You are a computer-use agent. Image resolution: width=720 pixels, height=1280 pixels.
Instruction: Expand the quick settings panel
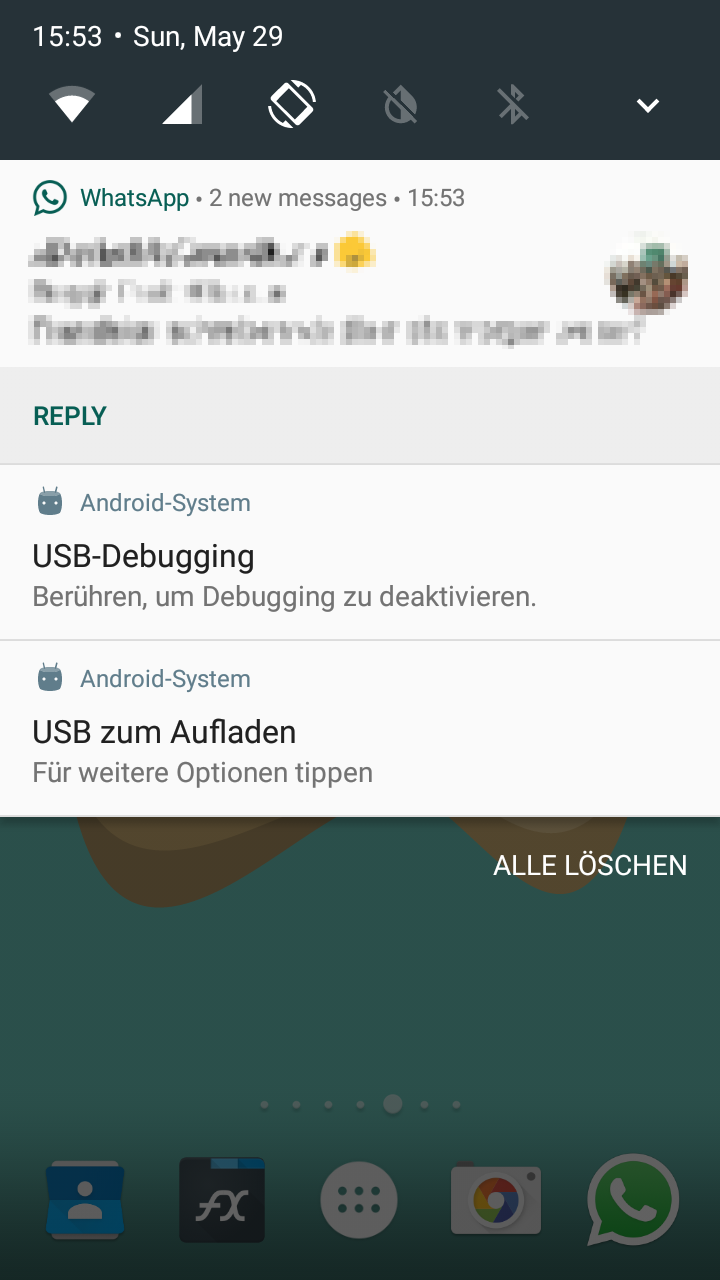tap(648, 105)
